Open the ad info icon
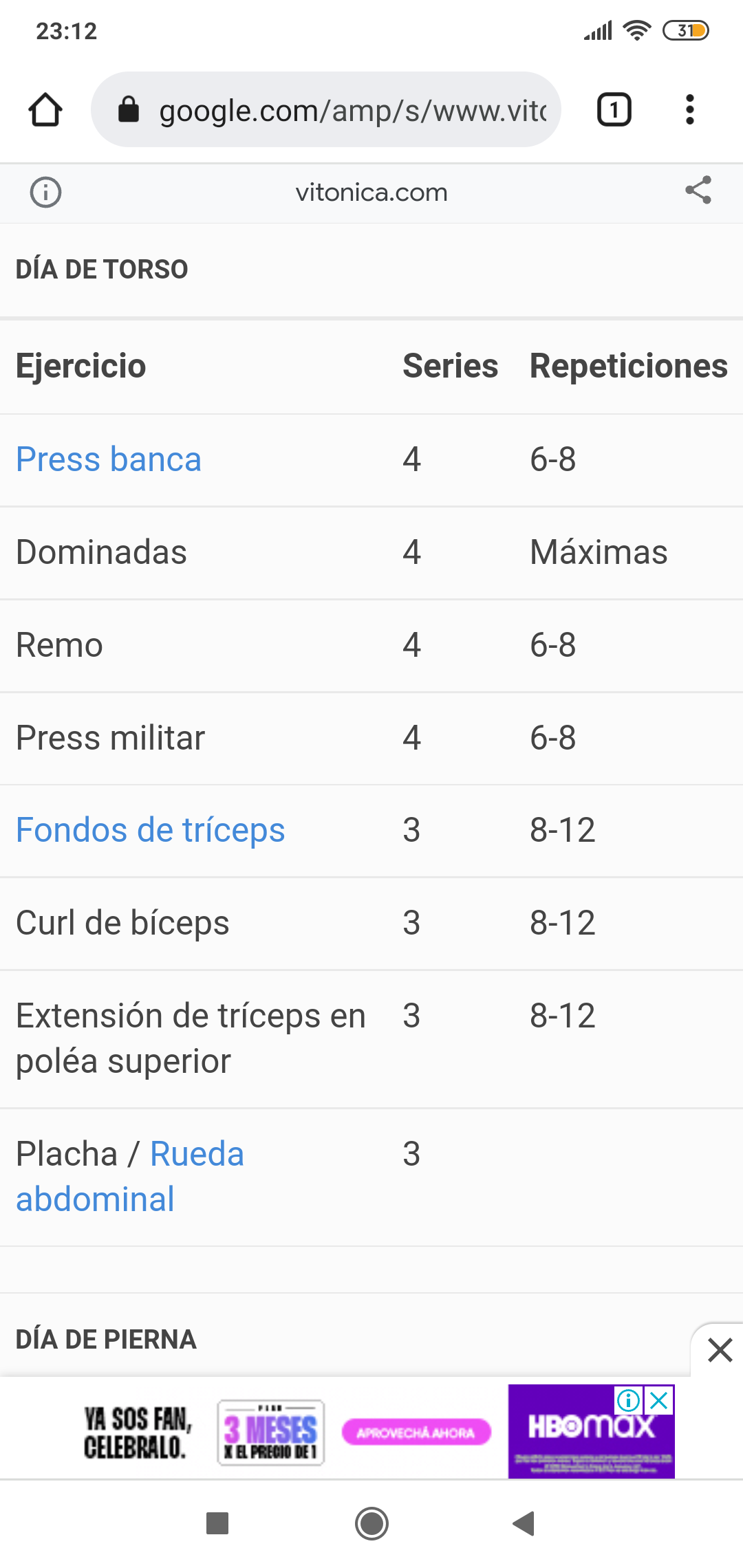Image resolution: width=743 pixels, height=1568 pixels. click(629, 1400)
